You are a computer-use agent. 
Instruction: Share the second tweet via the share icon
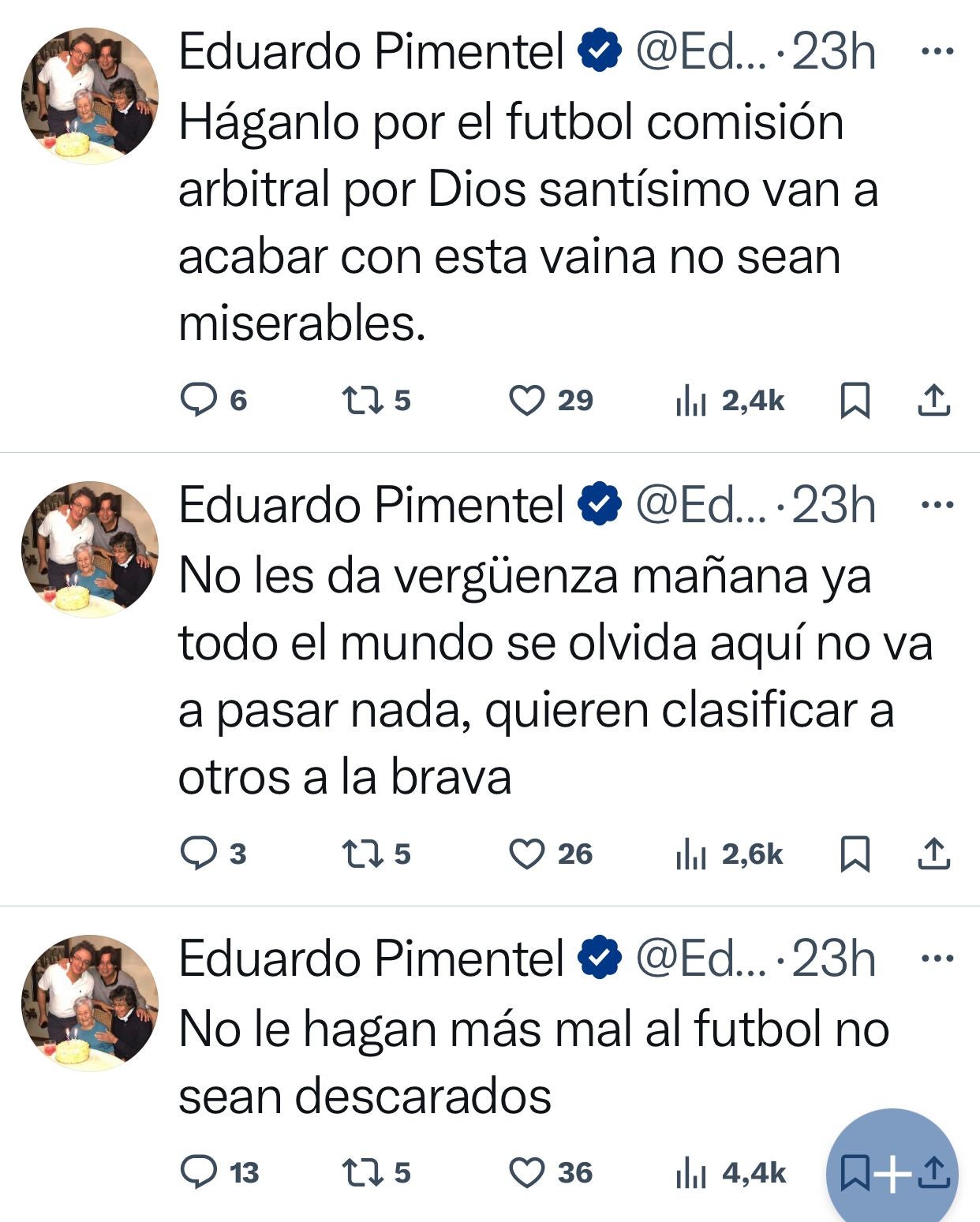click(x=936, y=852)
